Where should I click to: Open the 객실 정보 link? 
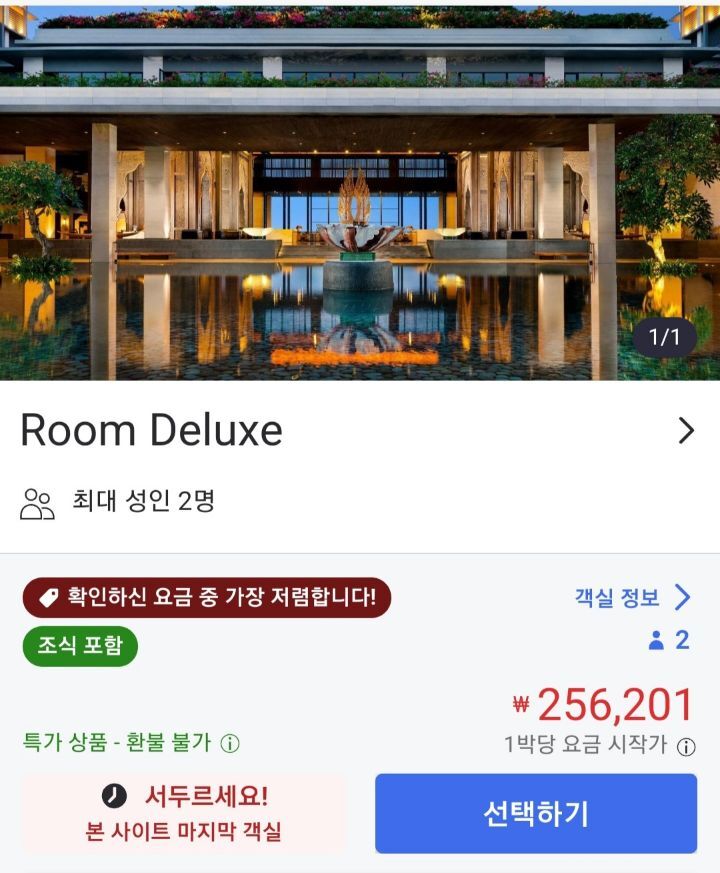click(633, 597)
